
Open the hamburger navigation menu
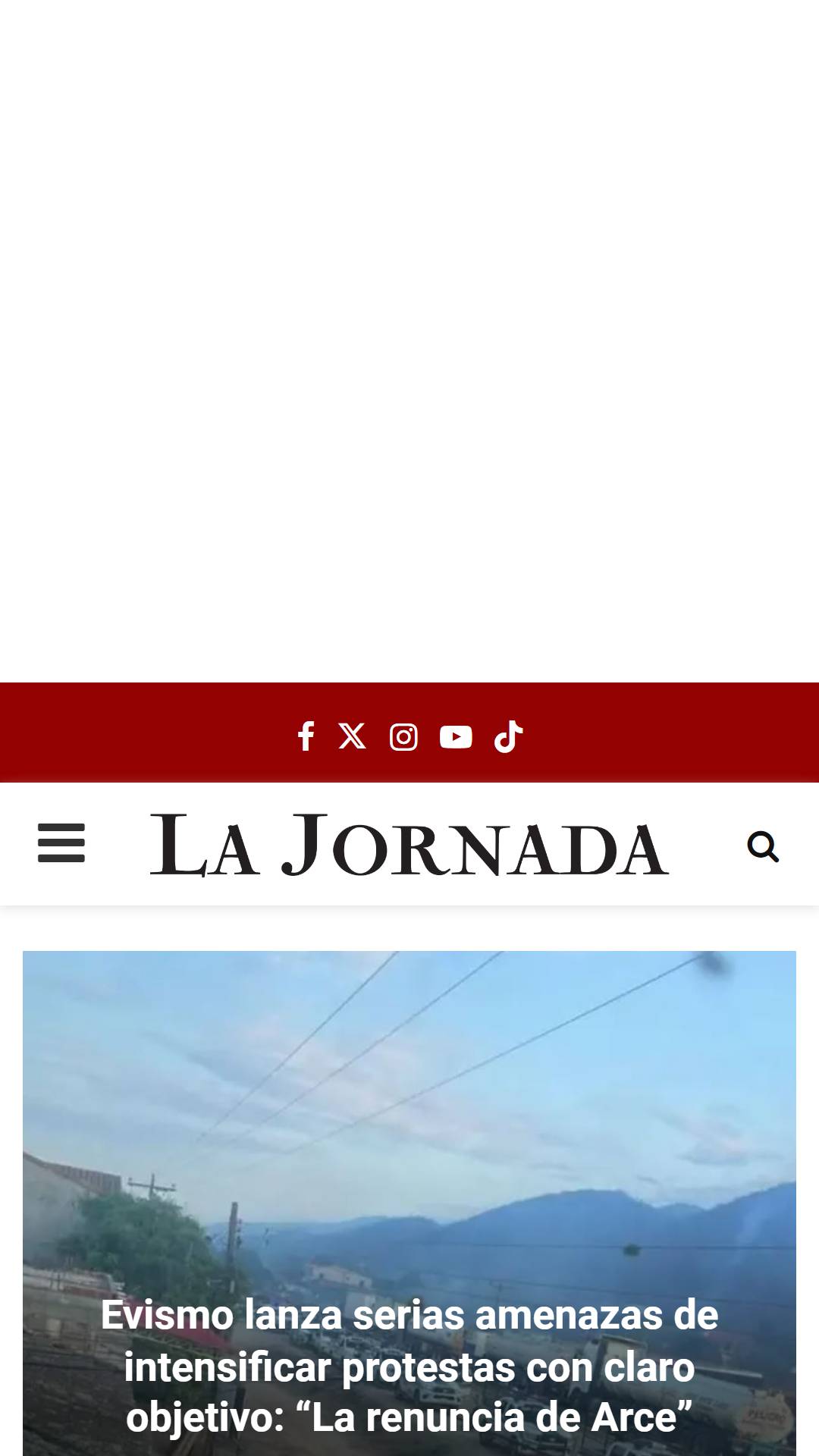tap(61, 843)
